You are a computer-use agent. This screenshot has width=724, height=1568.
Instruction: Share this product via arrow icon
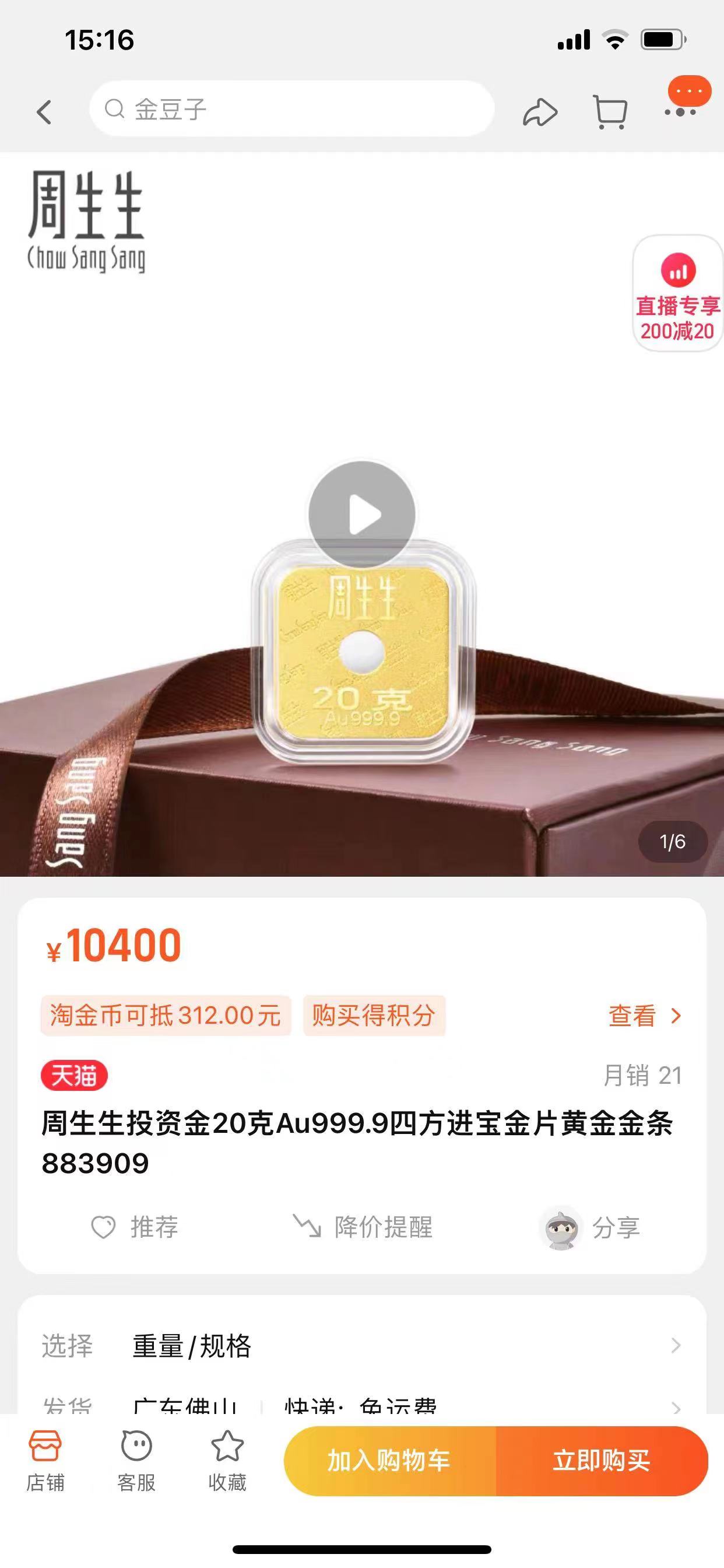point(540,112)
